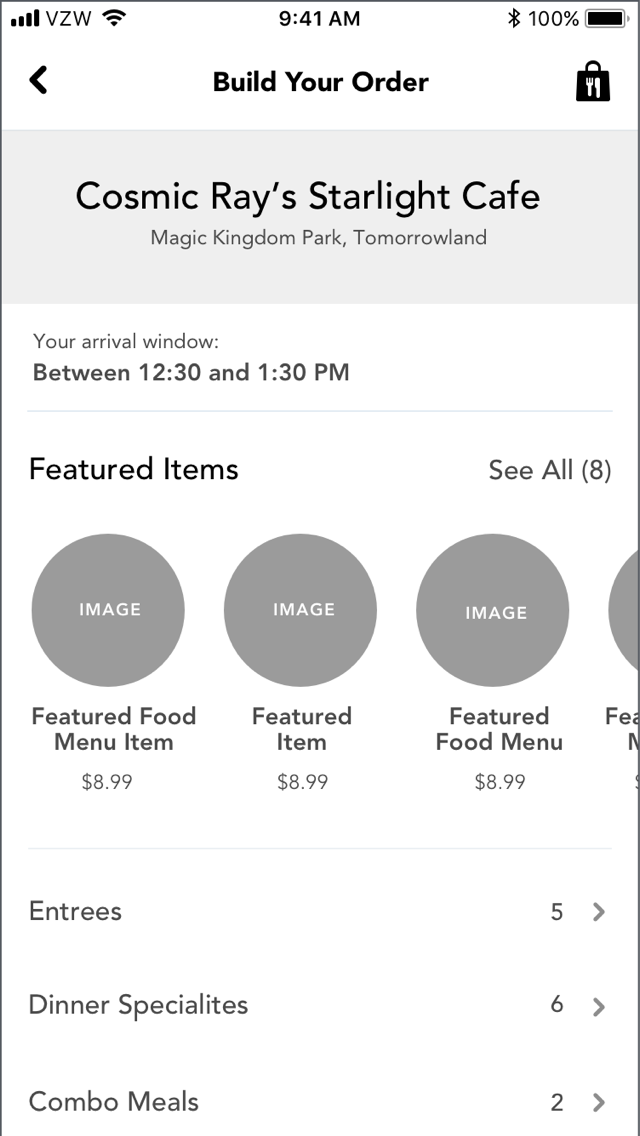Open the Entrees category
This screenshot has height=1136, width=640.
click(320, 911)
